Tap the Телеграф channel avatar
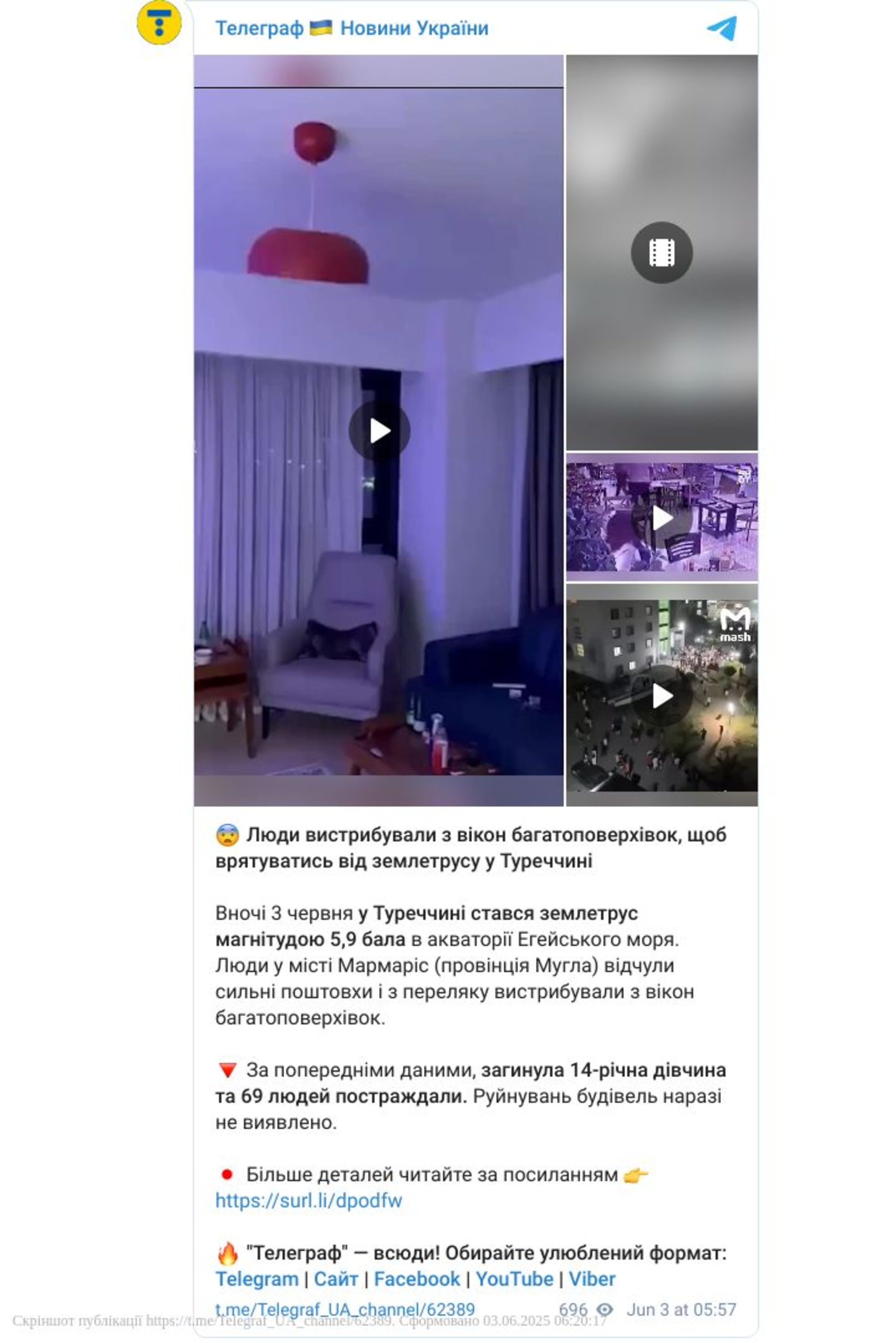The height and width of the screenshot is (1343, 896). click(x=159, y=23)
